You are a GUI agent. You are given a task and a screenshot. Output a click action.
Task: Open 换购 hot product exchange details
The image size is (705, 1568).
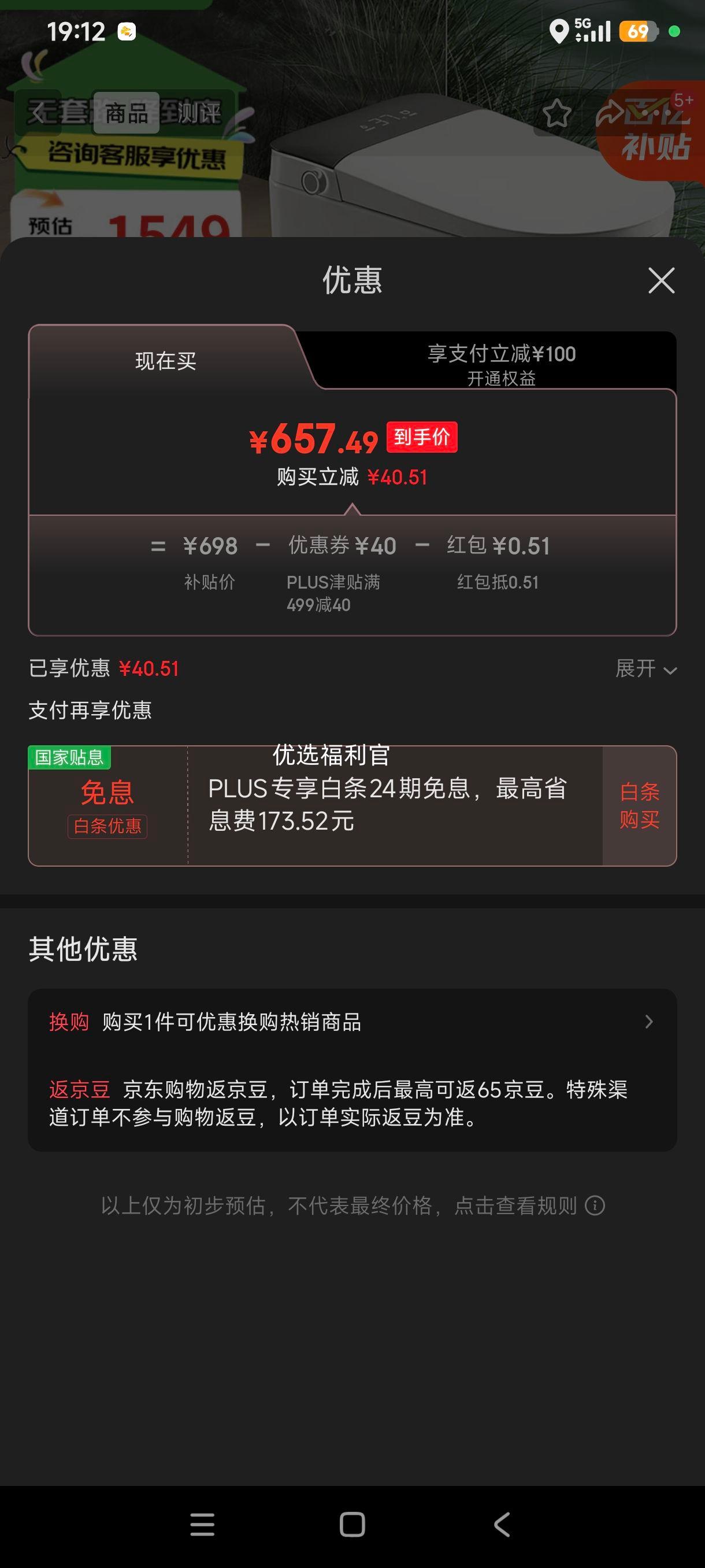point(353,1022)
